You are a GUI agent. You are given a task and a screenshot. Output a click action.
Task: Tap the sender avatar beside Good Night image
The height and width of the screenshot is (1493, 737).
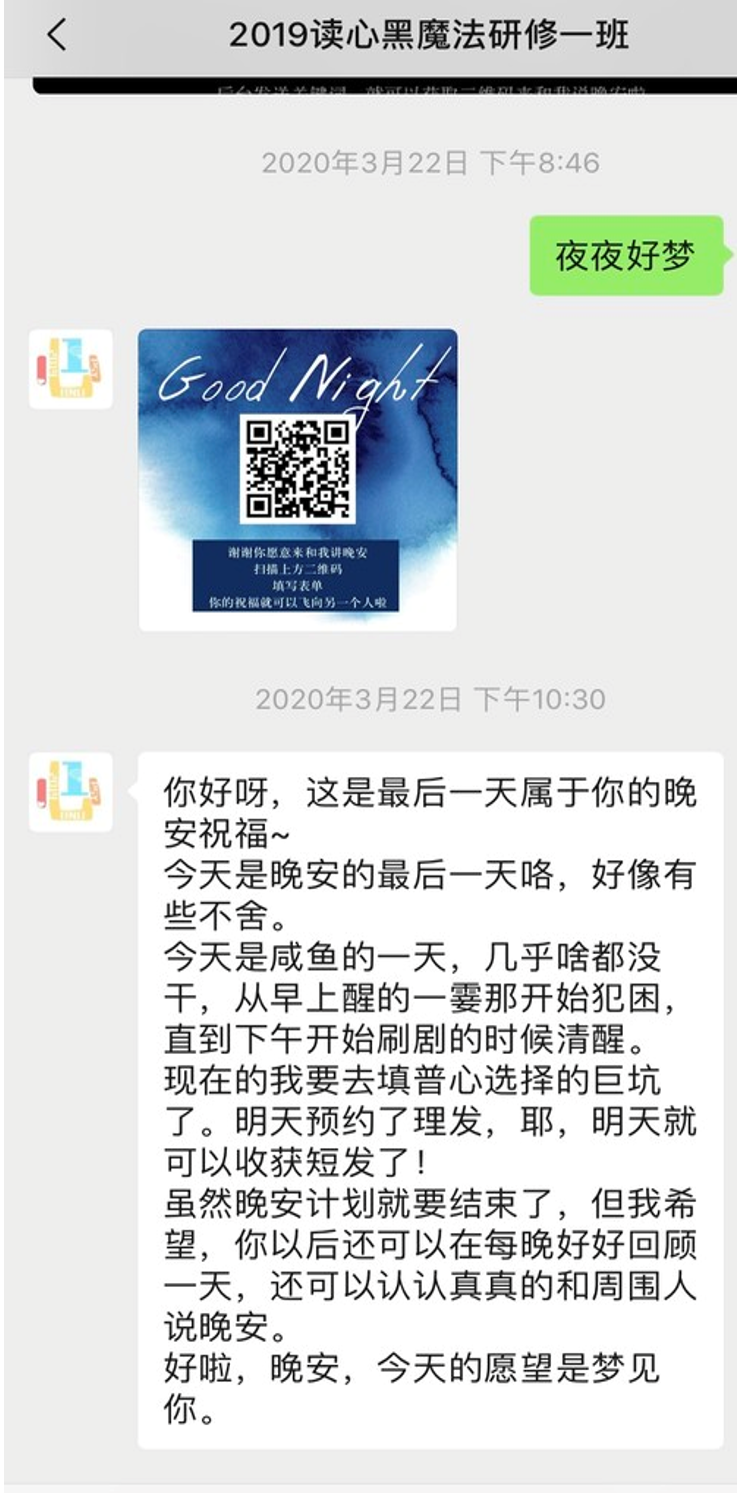pyautogui.click(x=70, y=369)
